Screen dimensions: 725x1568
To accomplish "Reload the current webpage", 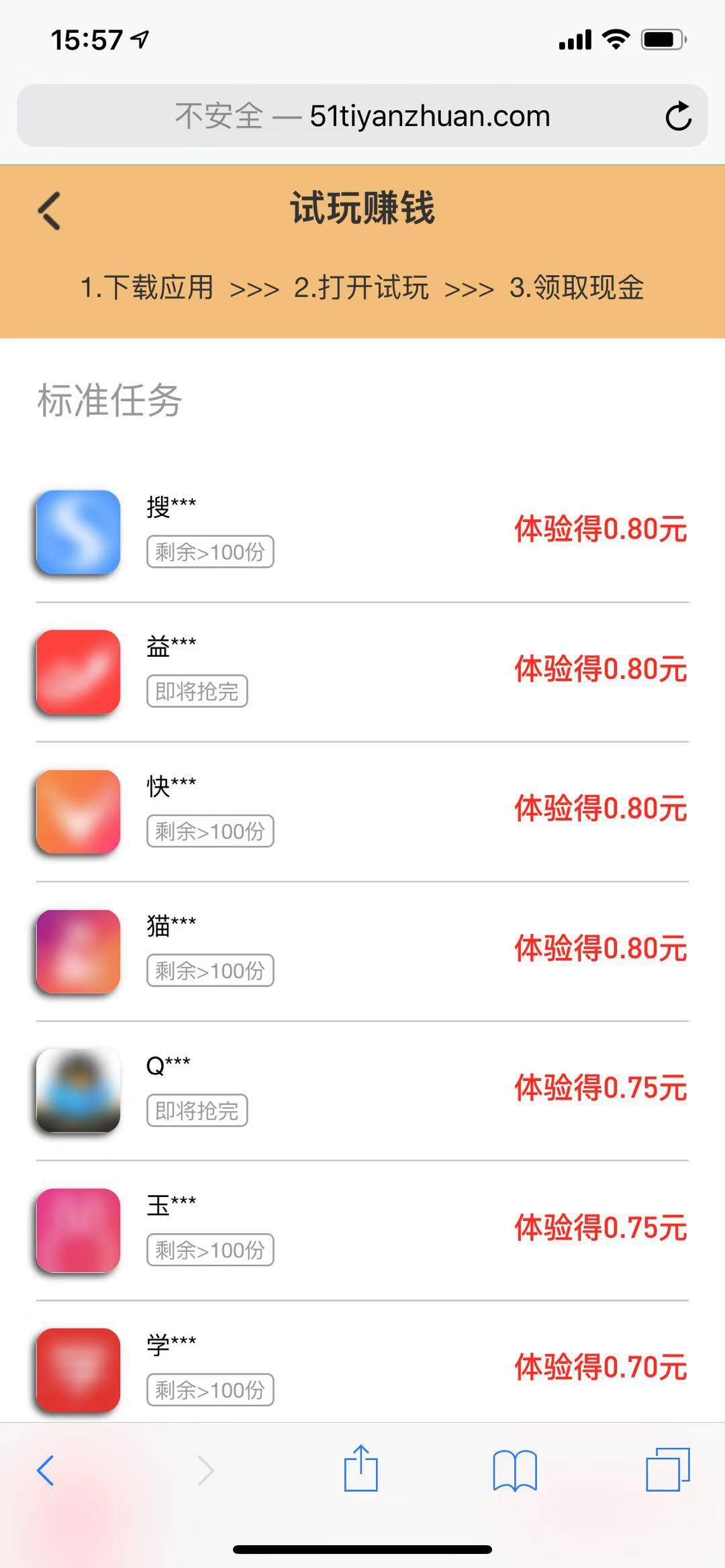I will coord(679,115).
